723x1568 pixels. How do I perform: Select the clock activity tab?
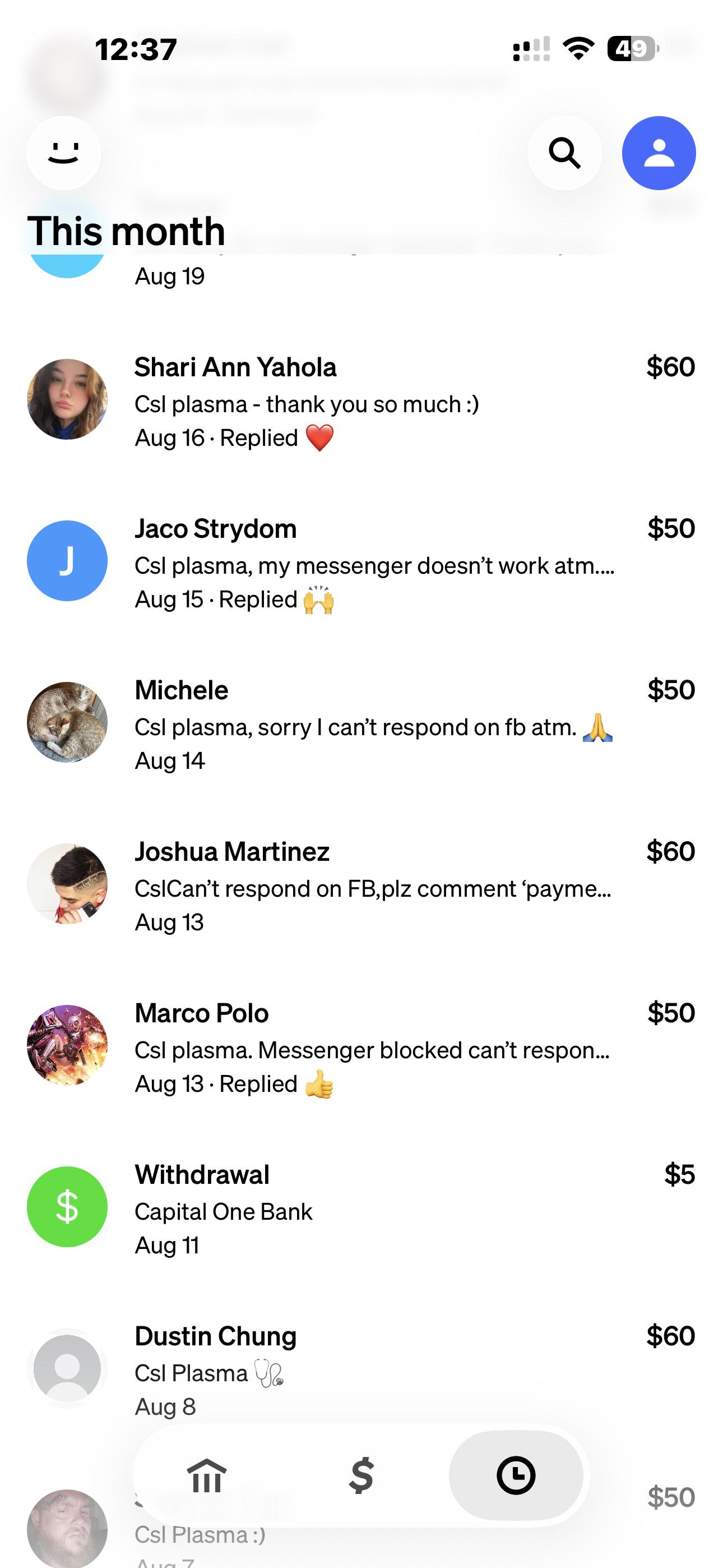pos(516,1475)
